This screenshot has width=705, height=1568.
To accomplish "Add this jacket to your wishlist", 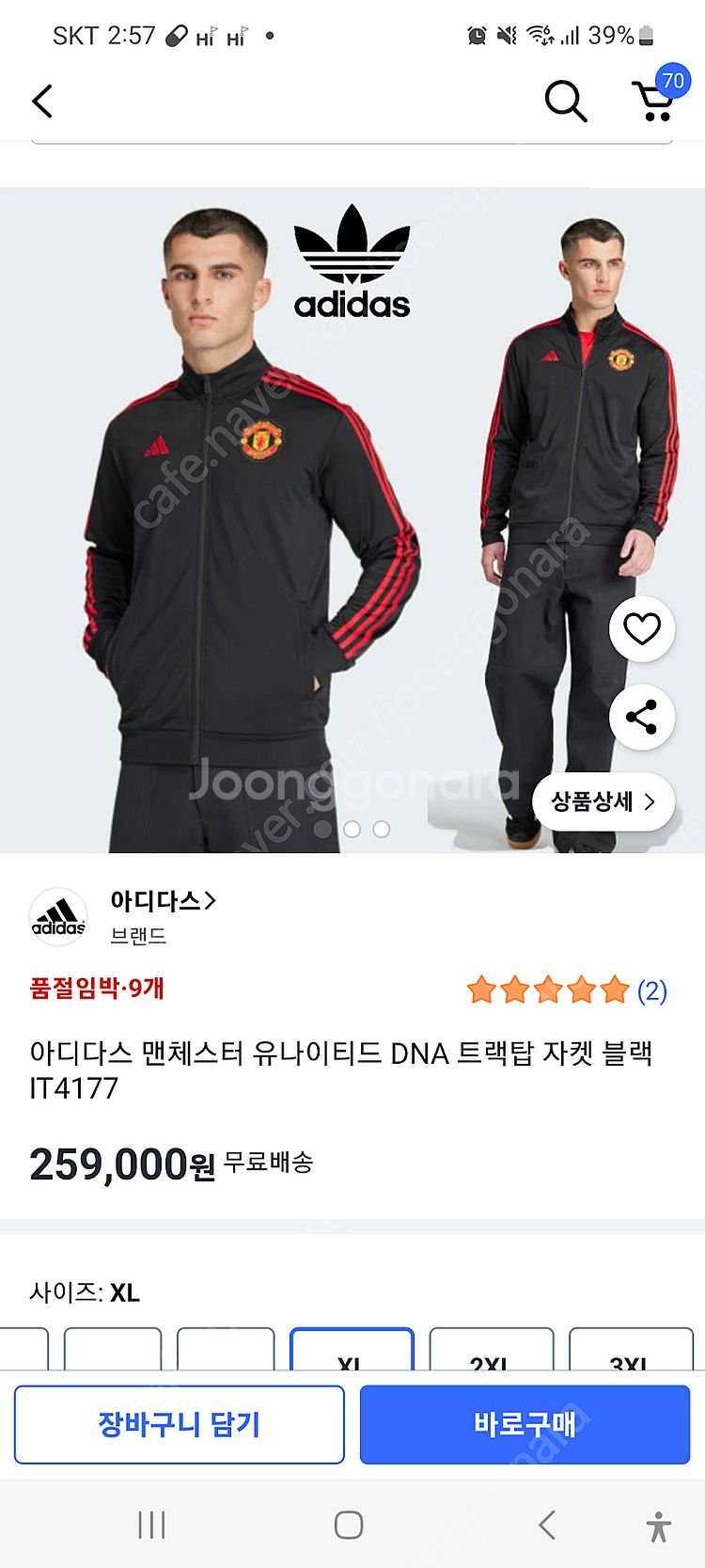I will pos(642,628).
